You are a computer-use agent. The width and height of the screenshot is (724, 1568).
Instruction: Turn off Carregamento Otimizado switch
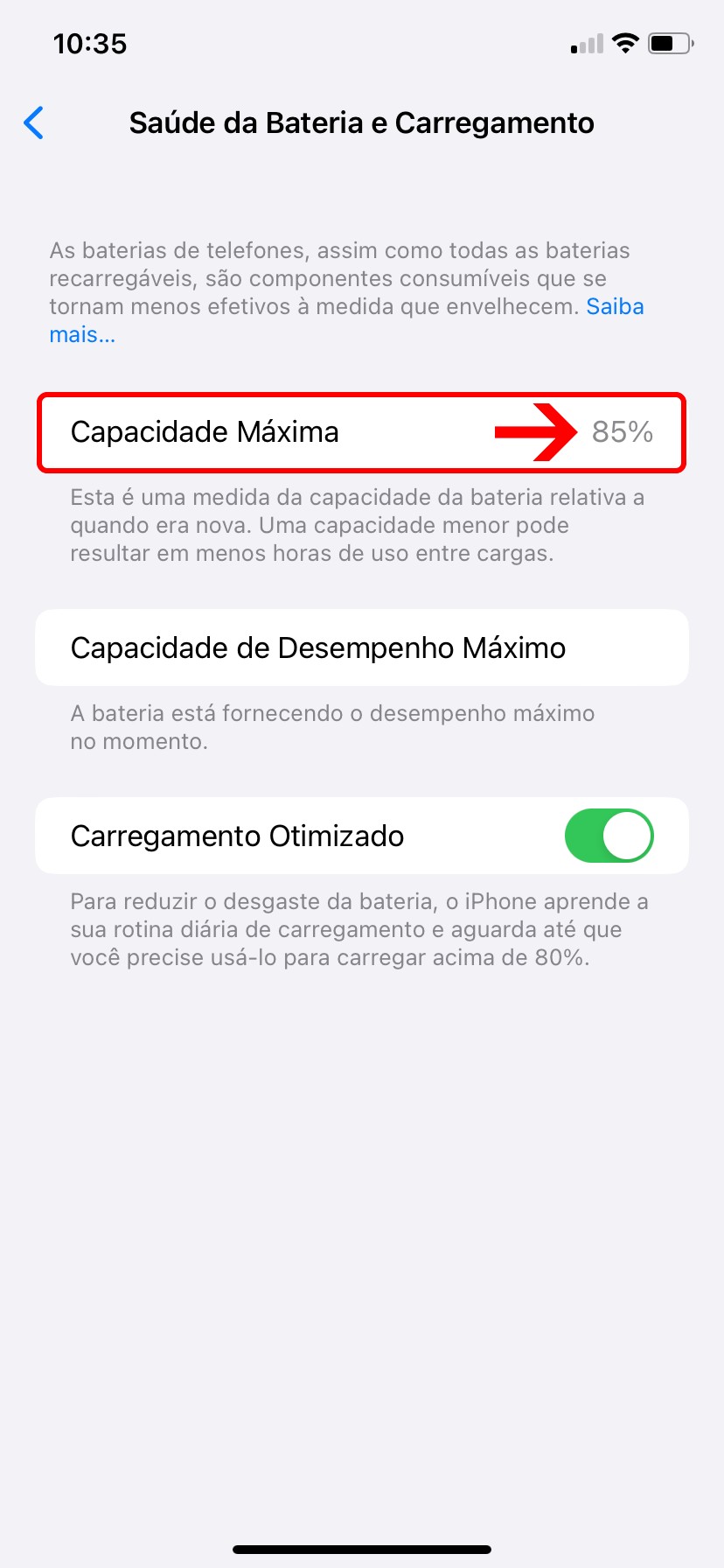(609, 836)
